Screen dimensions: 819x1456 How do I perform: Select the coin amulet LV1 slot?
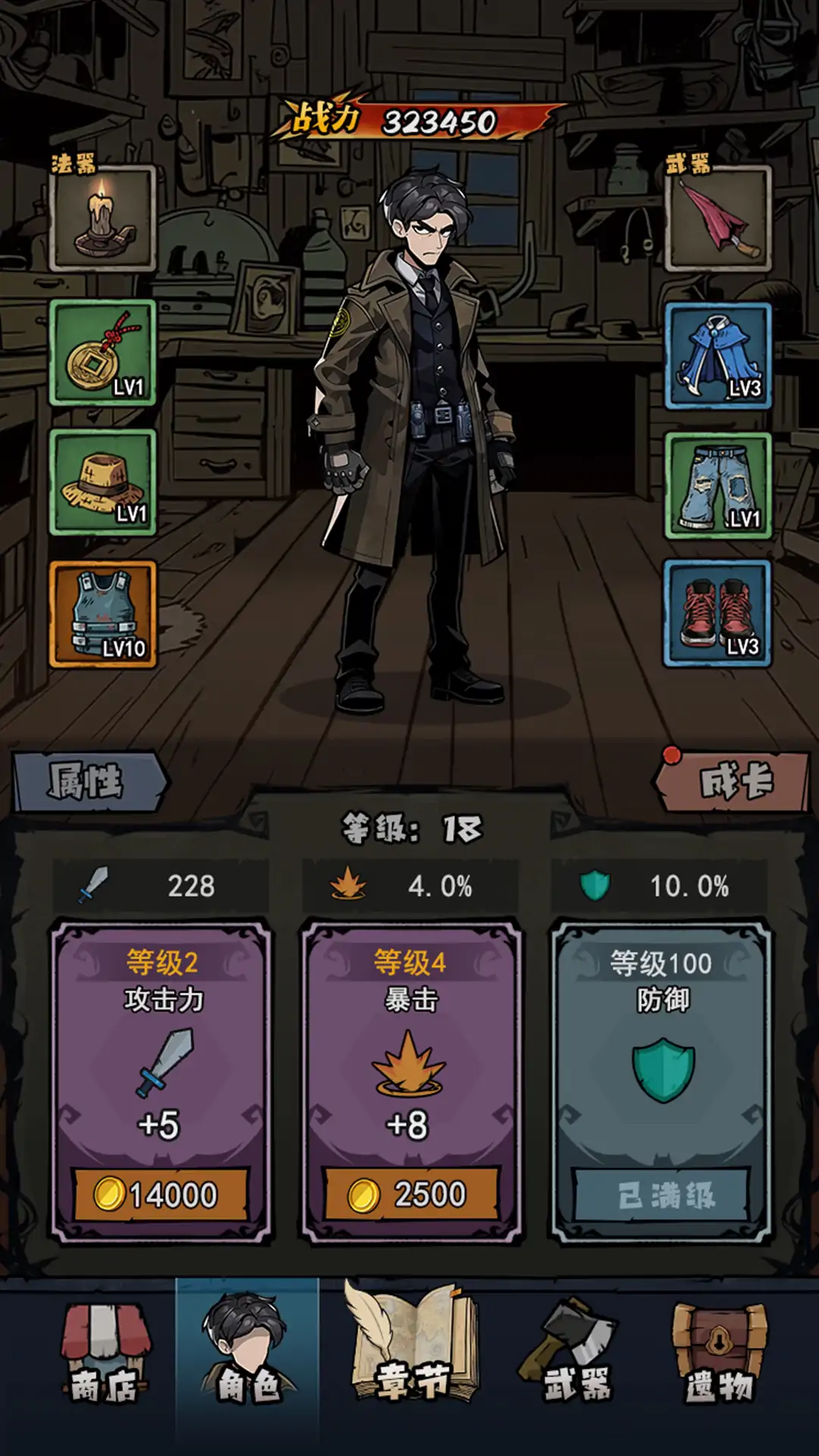click(103, 353)
